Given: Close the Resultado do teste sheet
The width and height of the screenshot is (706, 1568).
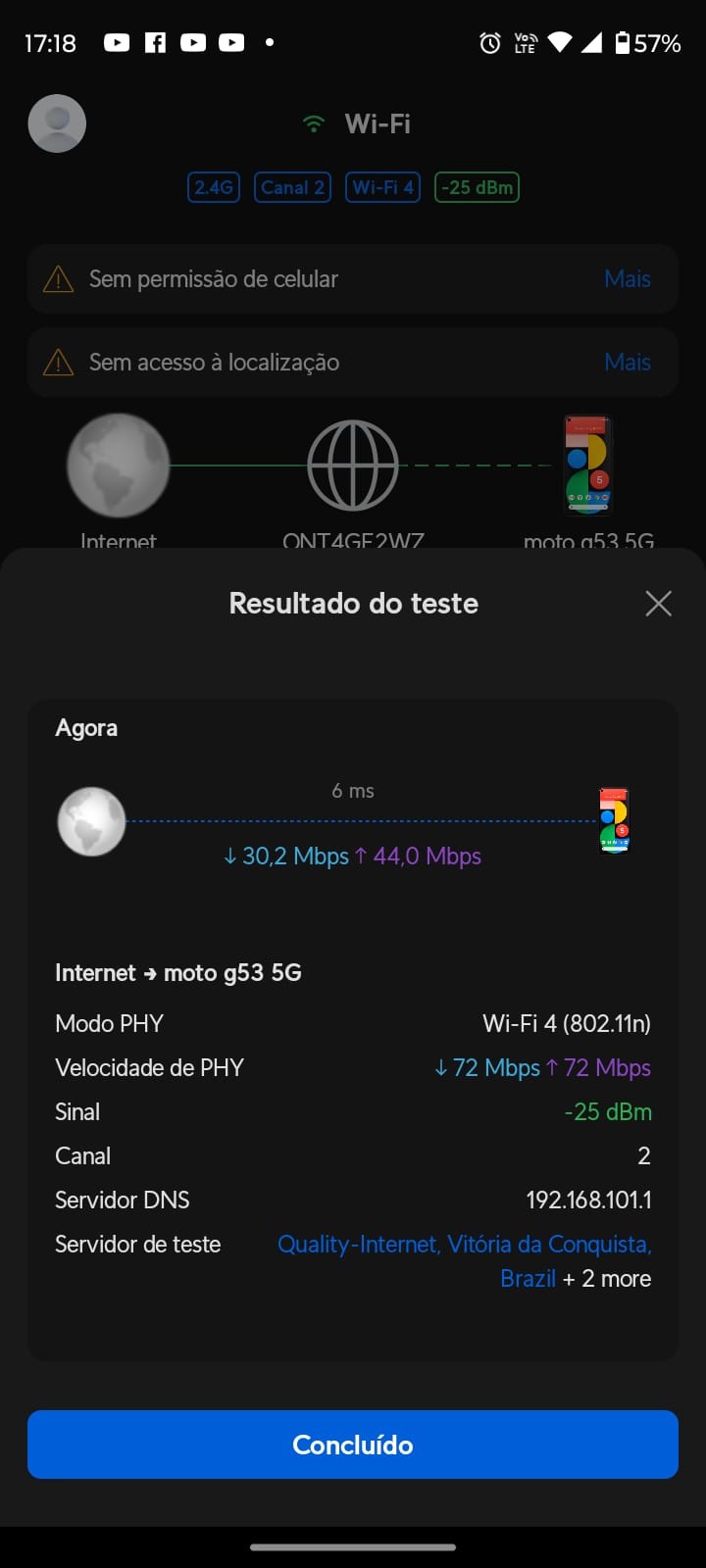Looking at the screenshot, I should [x=658, y=603].
